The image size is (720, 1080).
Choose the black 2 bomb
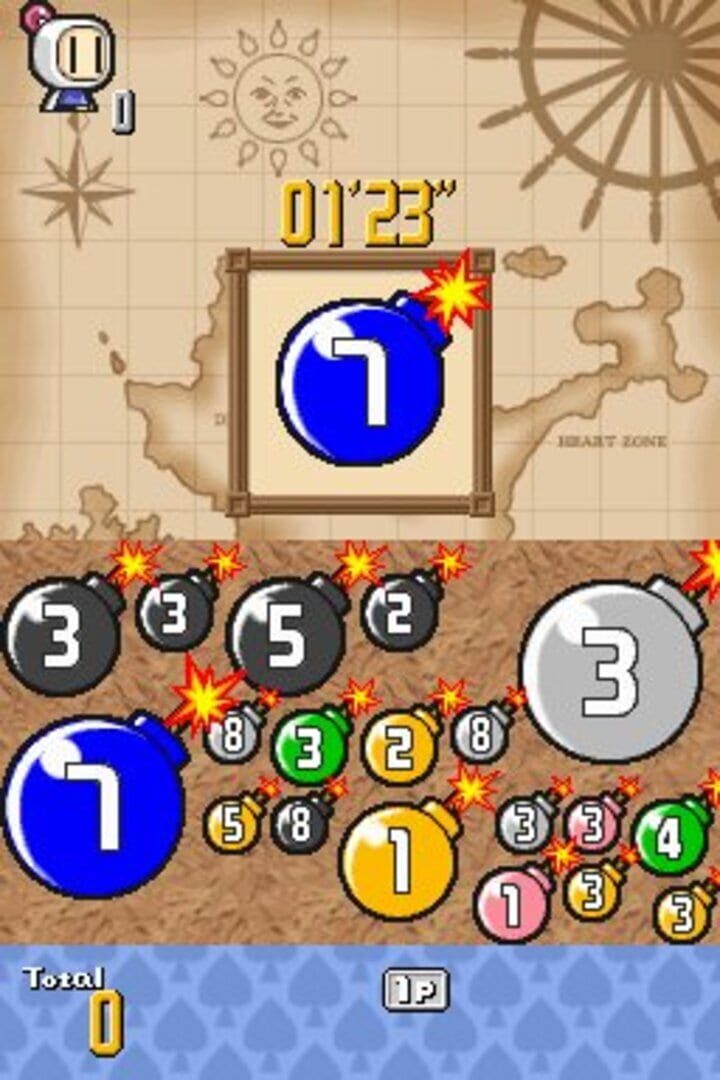pos(400,613)
